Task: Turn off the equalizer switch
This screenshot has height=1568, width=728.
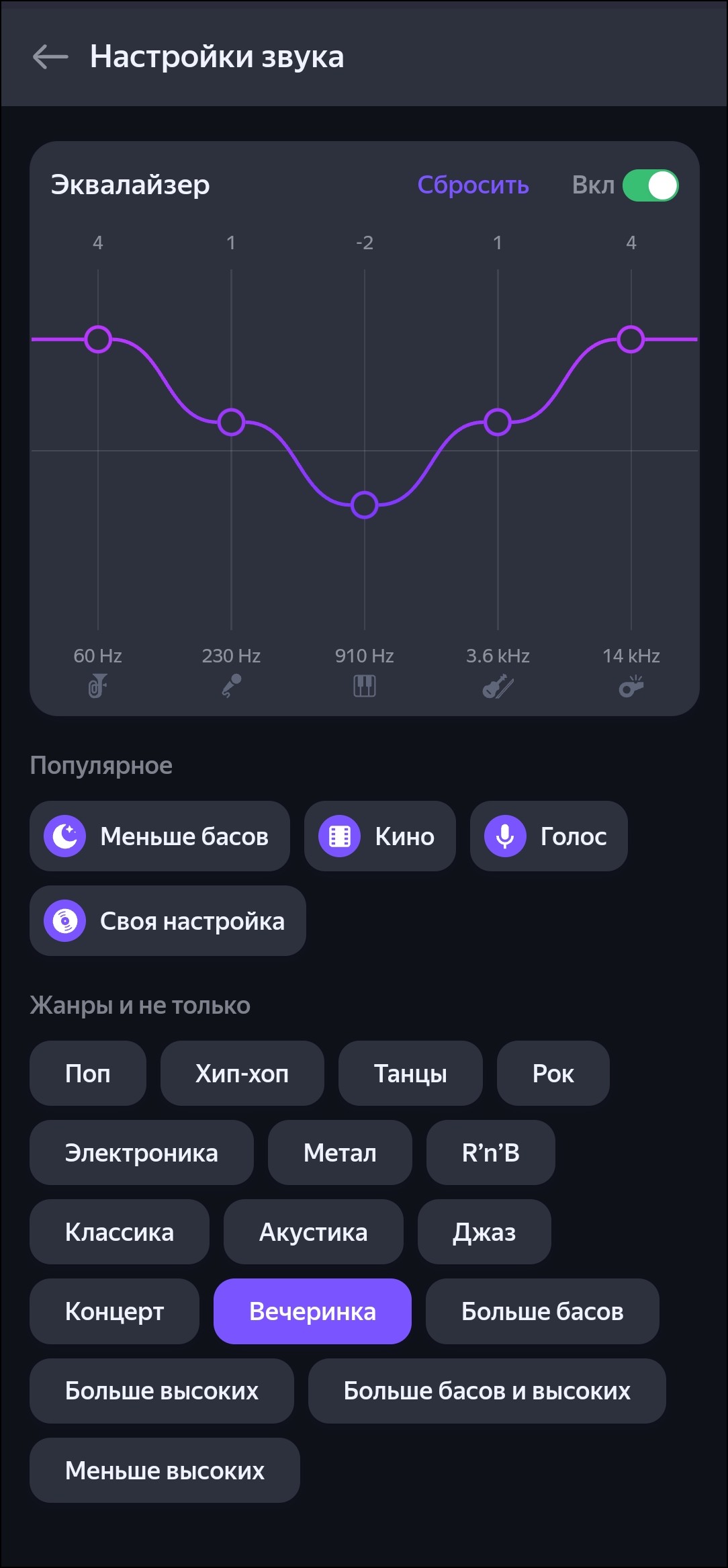Action: point(649,185)
